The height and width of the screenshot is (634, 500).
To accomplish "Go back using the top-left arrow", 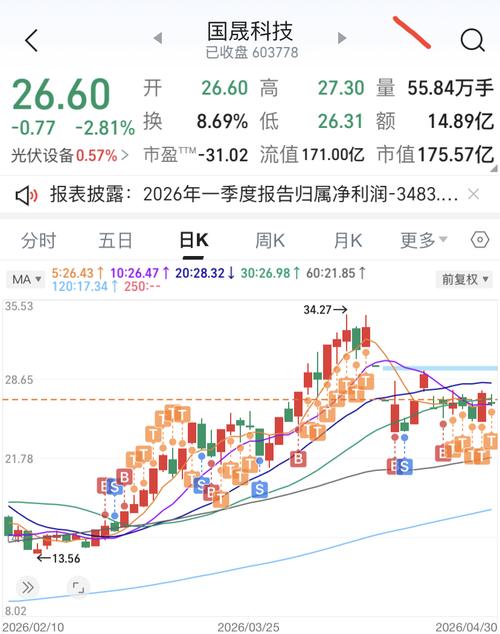I will coord(32,40).
